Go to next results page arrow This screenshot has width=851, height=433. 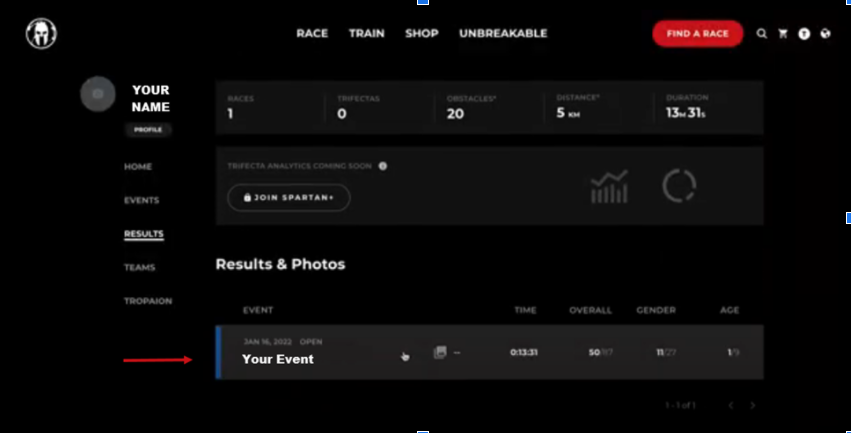[x=753, y=405]
